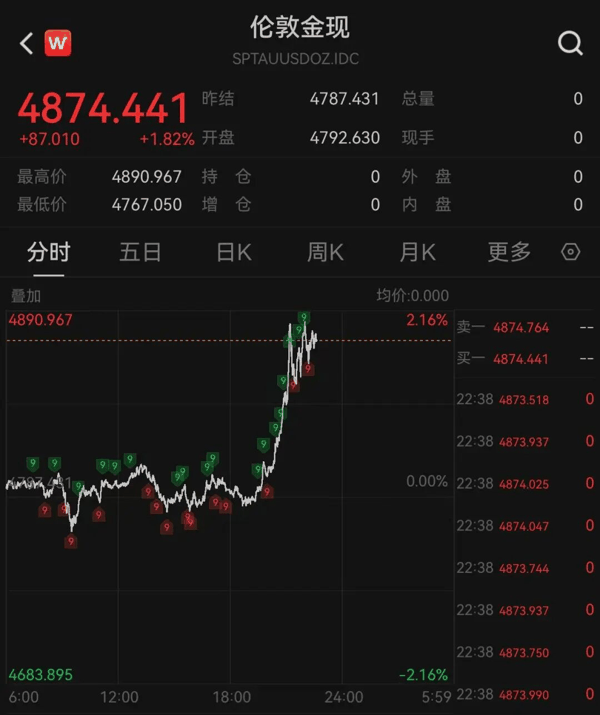Open chart settings hexagon icon
Viewport: 600px width, 715px height.
point(571,252)
